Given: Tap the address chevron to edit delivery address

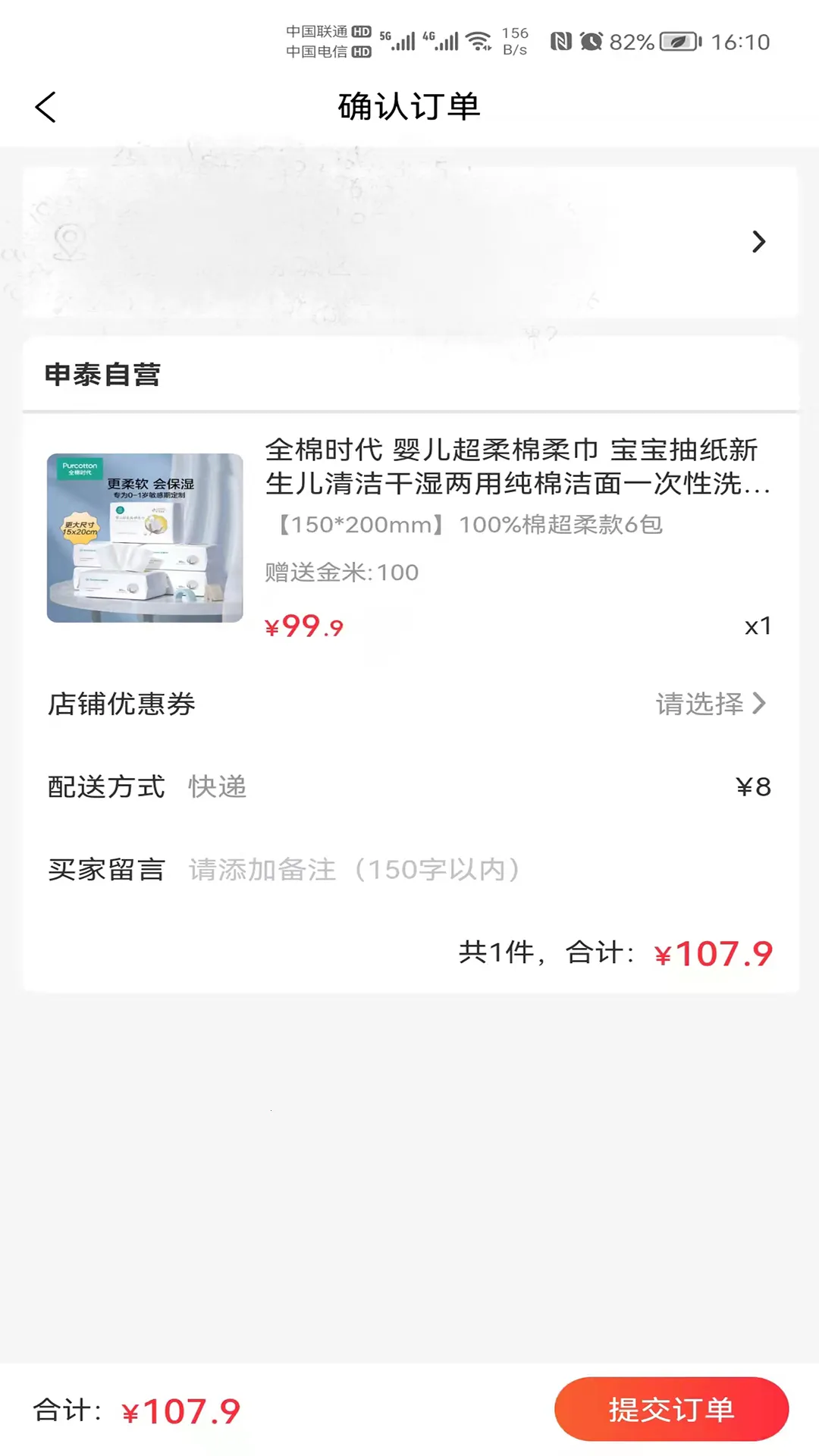Looking at the screenshot, I should (x=759, y=241).
